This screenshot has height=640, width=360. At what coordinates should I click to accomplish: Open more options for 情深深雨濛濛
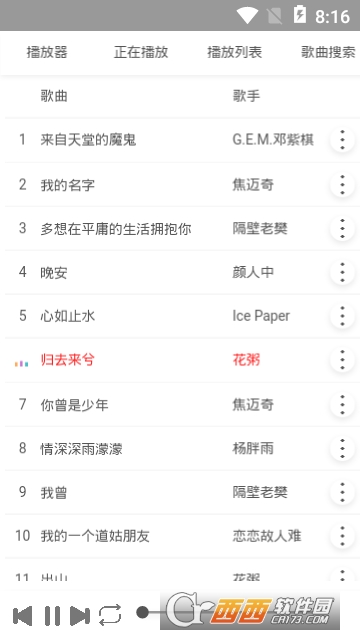(342, 448)
